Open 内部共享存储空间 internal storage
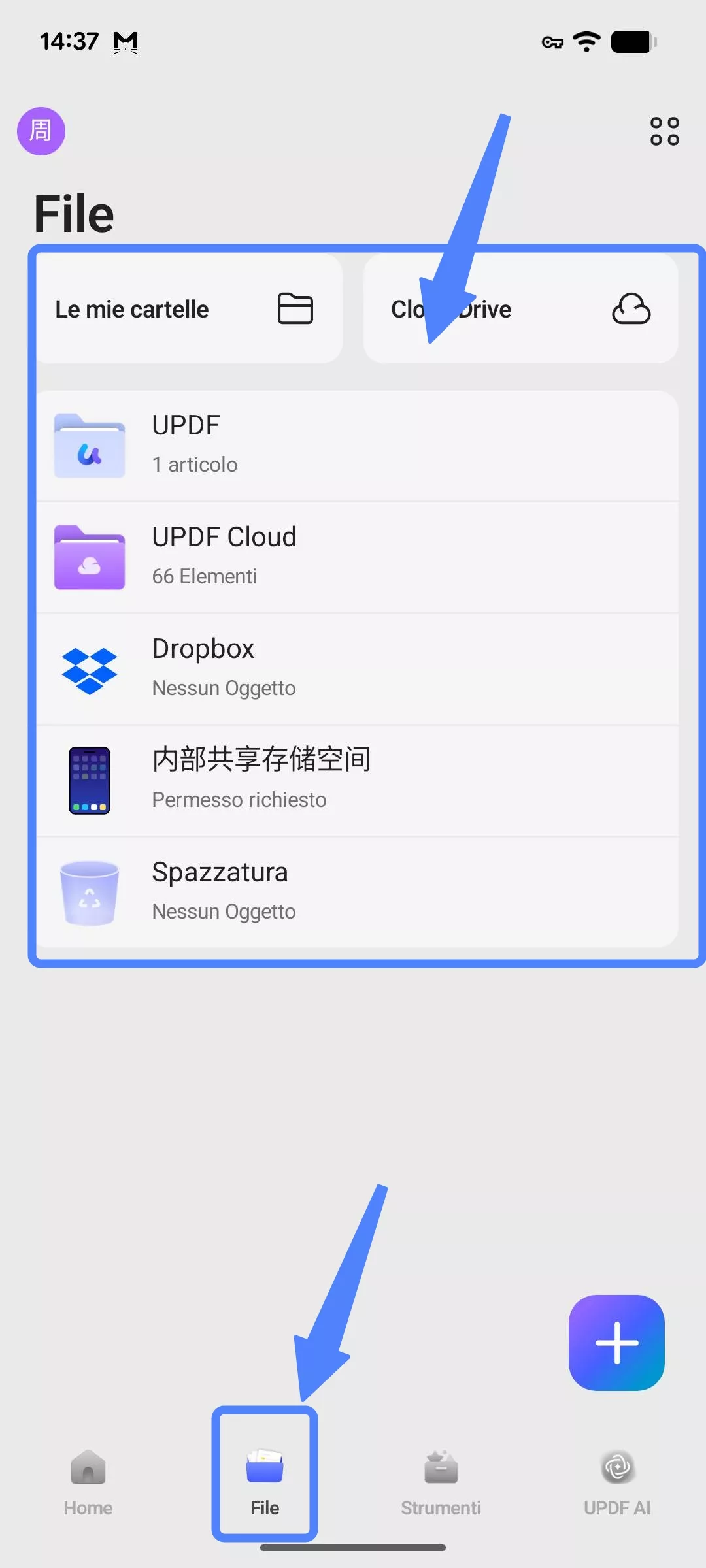The width and height of the screenshot is (706, 1568). [357, 781]
